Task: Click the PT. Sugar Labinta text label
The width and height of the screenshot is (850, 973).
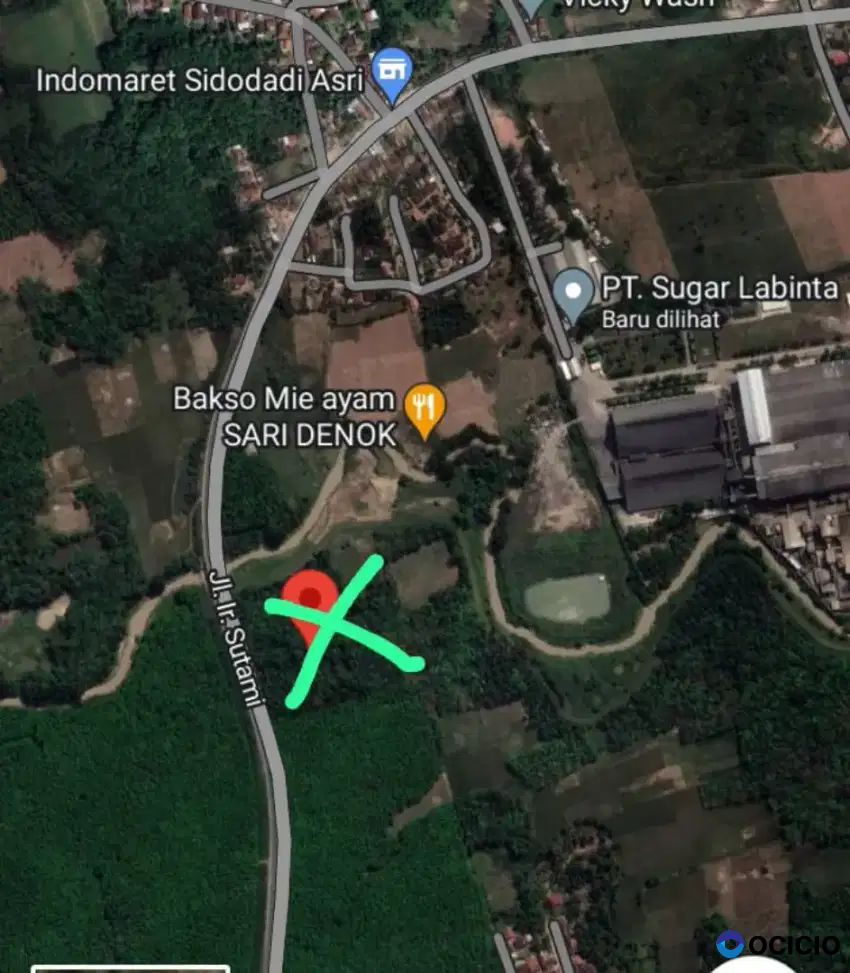Action: (719, 290)
